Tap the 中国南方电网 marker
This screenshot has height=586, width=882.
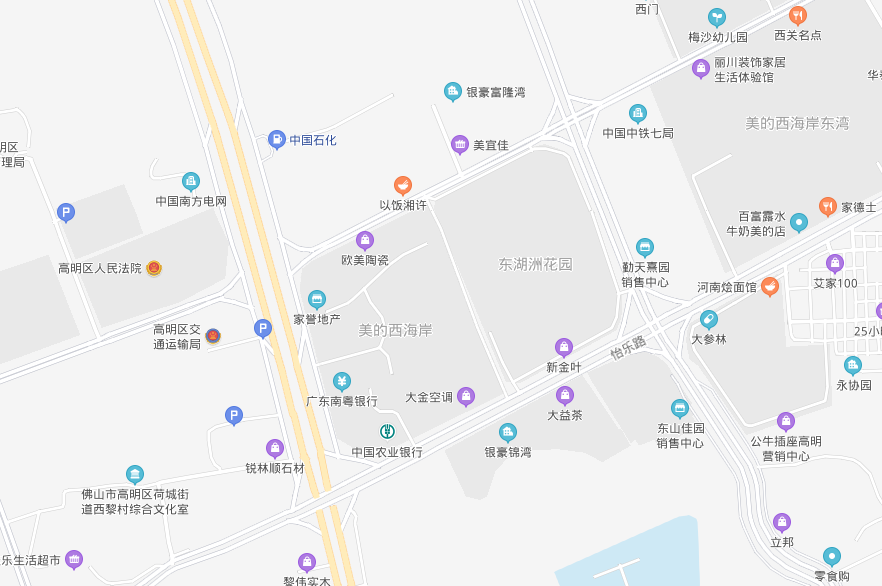(x=191, y=181)
